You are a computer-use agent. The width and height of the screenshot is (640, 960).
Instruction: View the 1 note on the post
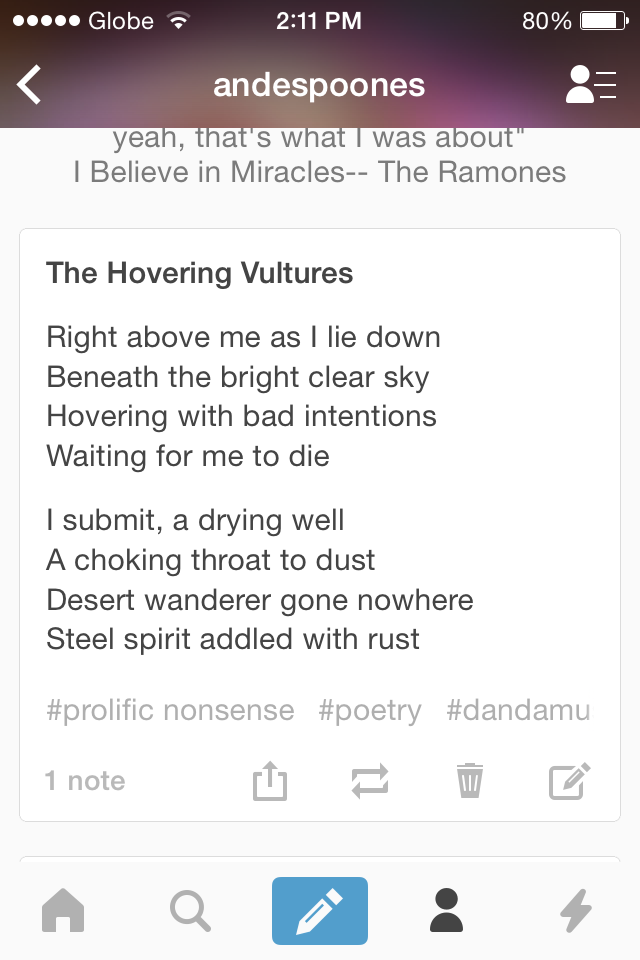pyautogui.click(x=86, y=781)
